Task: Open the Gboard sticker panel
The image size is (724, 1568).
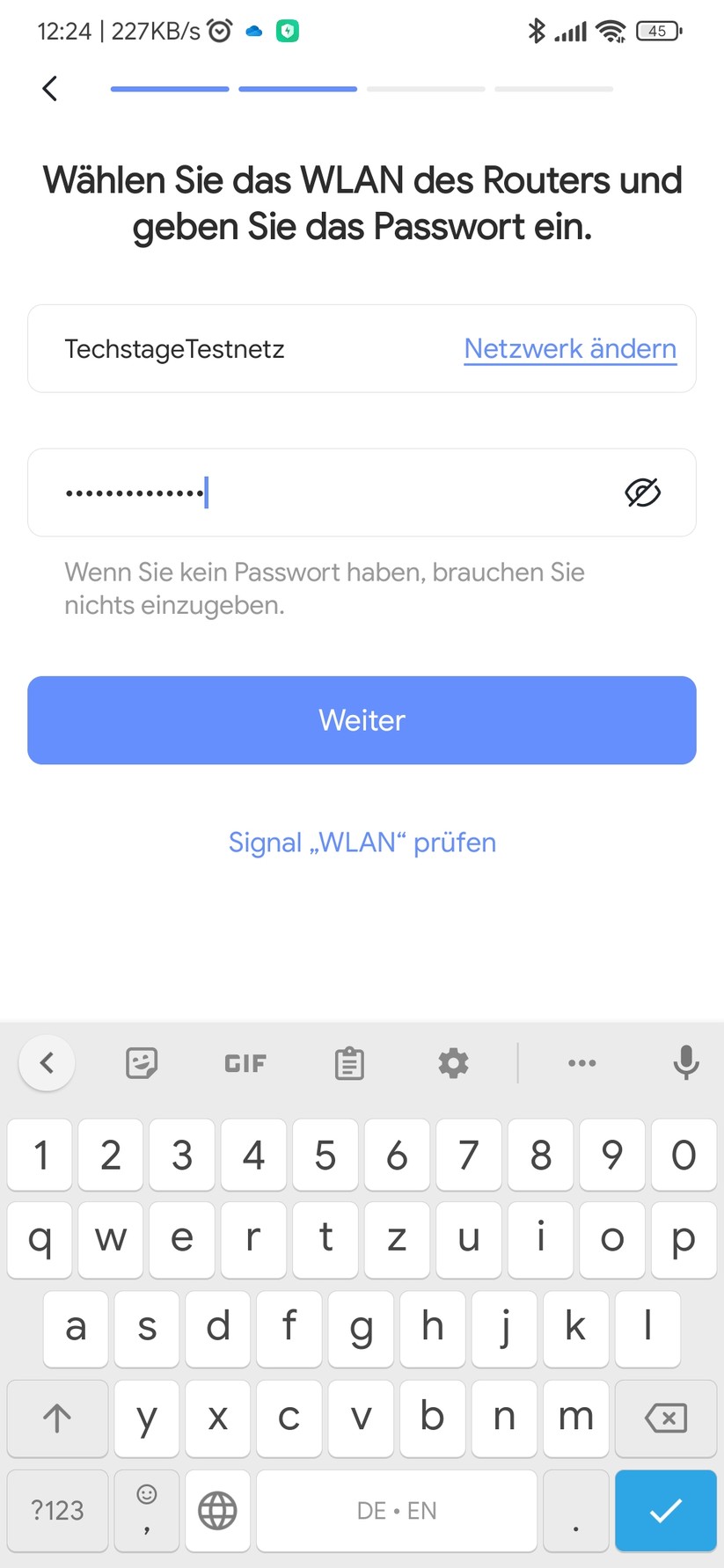Action: (x=141, y=1063)
